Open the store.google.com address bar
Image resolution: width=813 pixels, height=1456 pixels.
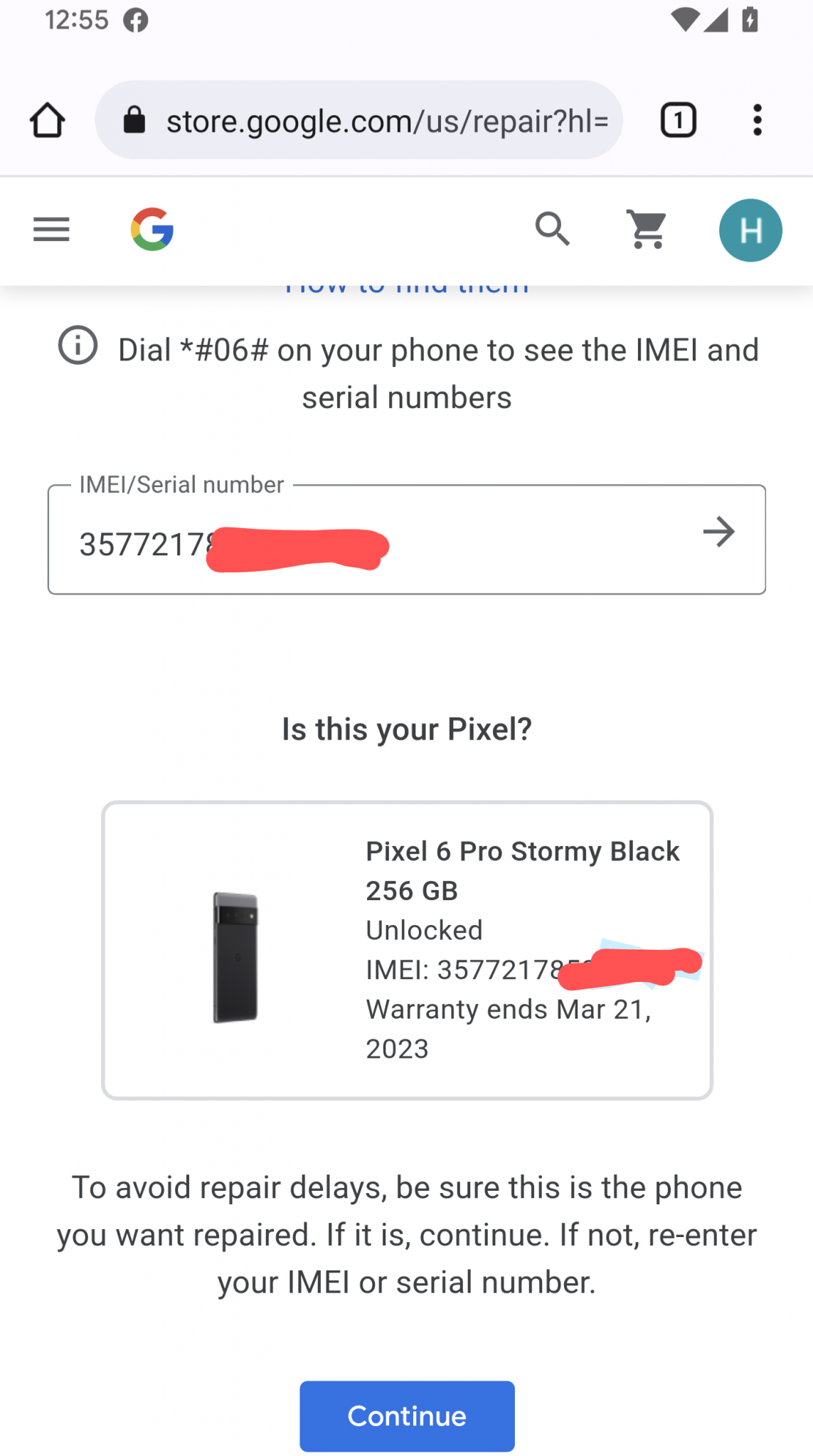pyautogui.click(x=359, y=120)
